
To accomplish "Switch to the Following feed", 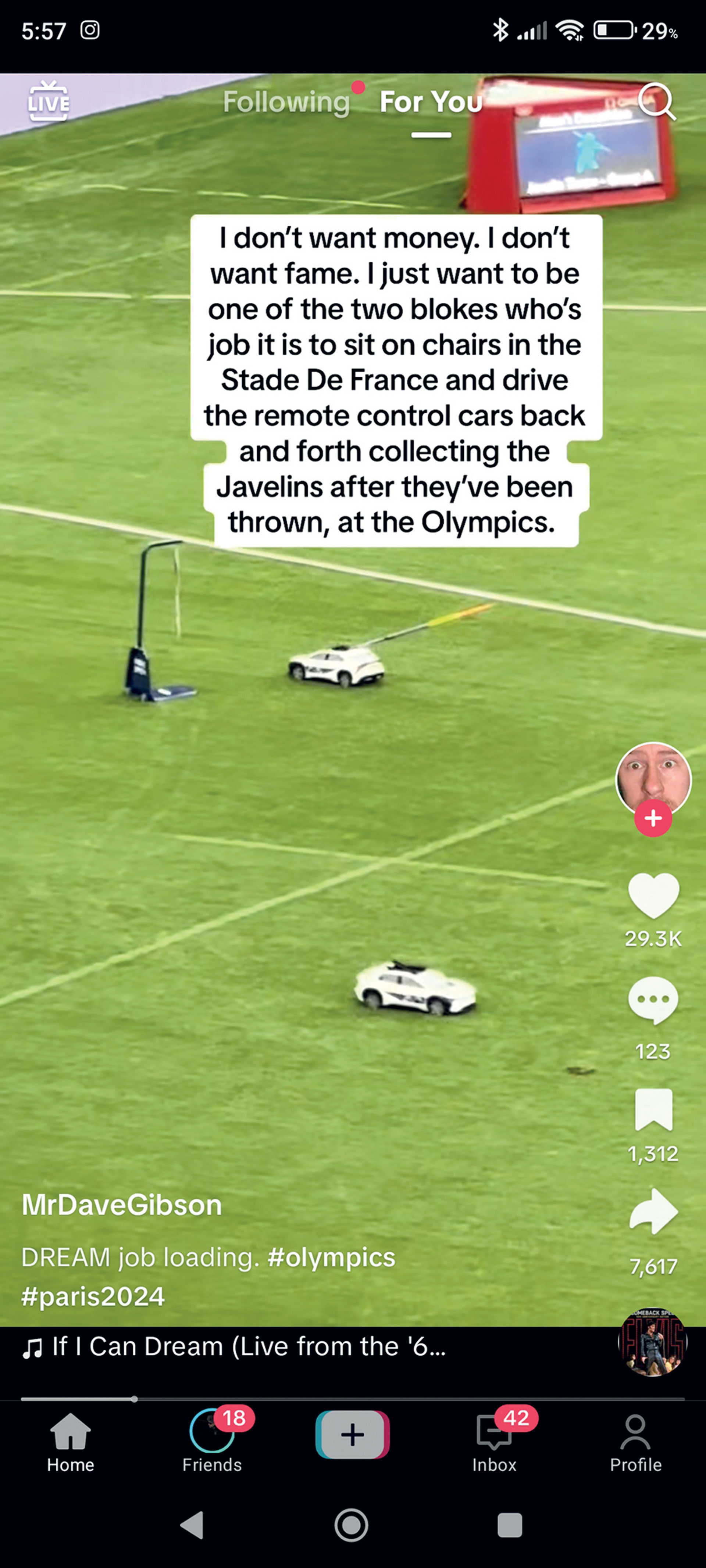I will coord(286,102).
